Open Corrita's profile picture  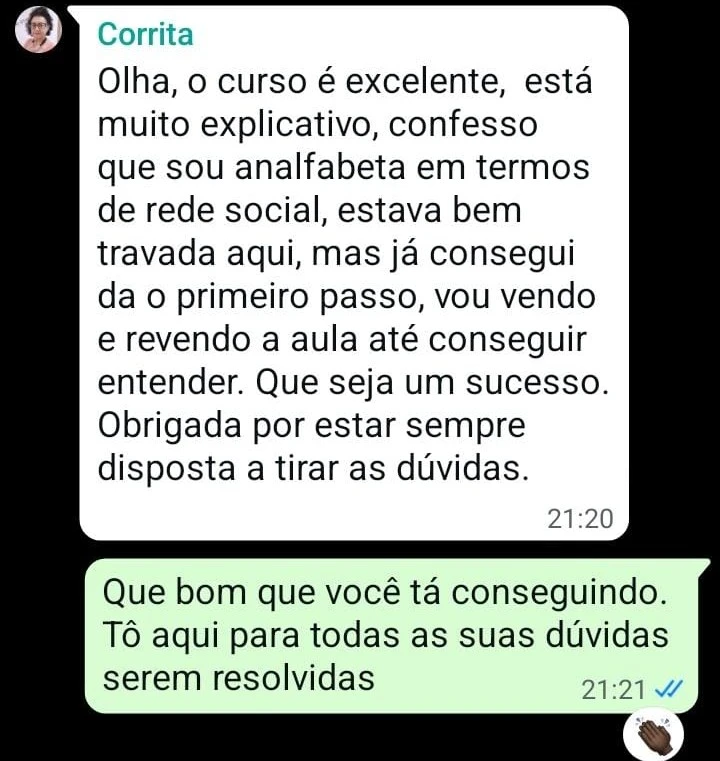(x=39, y=31)
